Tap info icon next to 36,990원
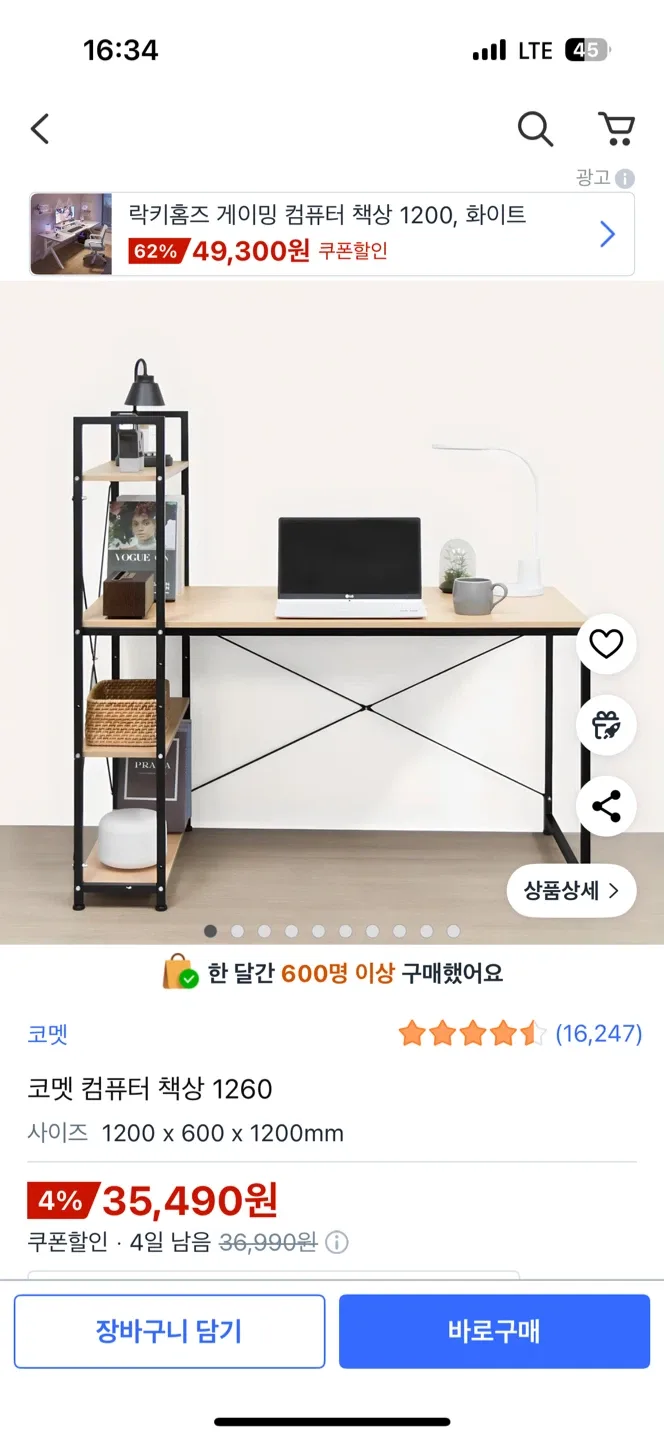 (x=337, y=1243)
